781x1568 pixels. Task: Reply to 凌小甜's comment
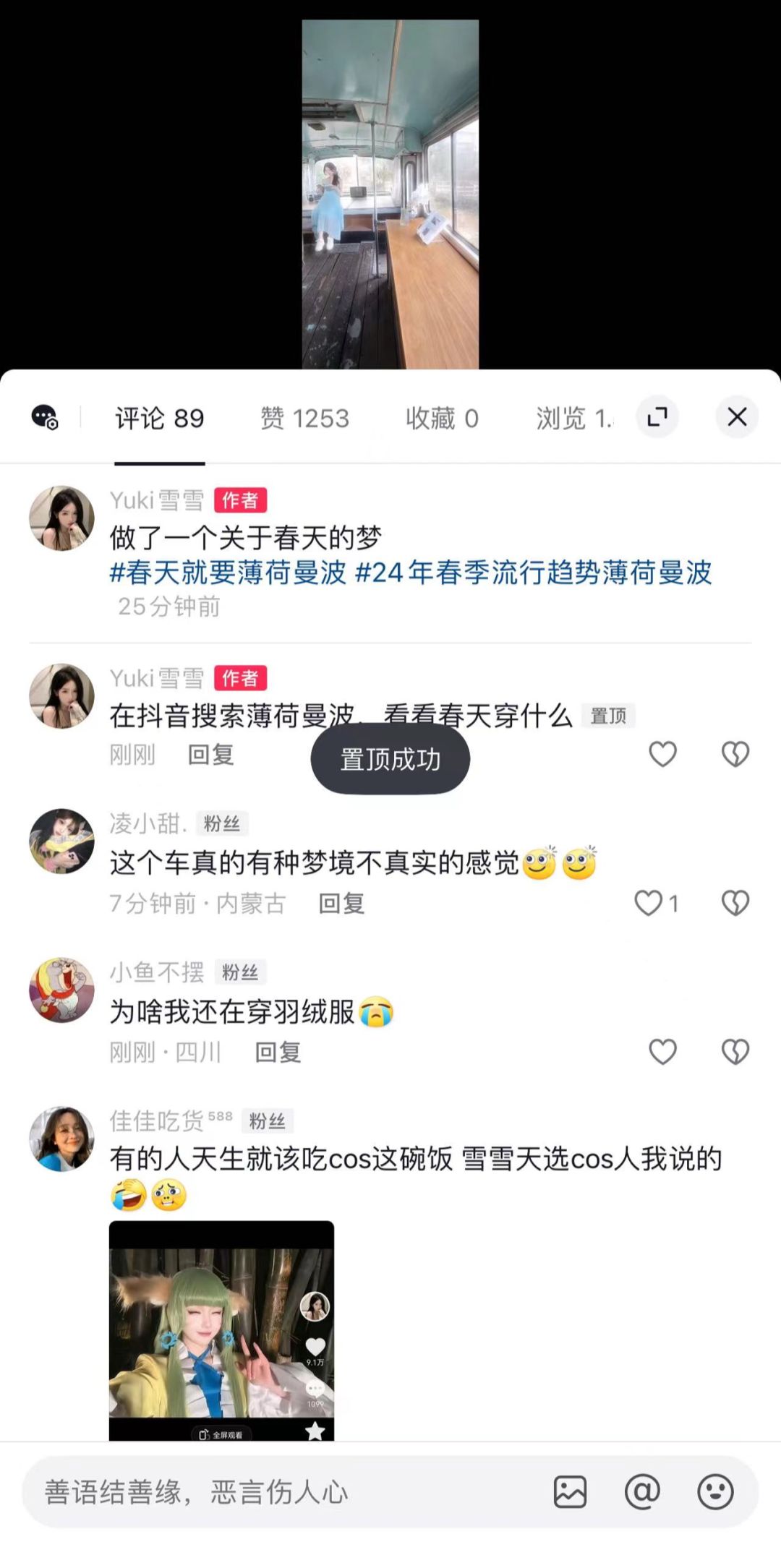pyautogui.click(x=341, y=904)
